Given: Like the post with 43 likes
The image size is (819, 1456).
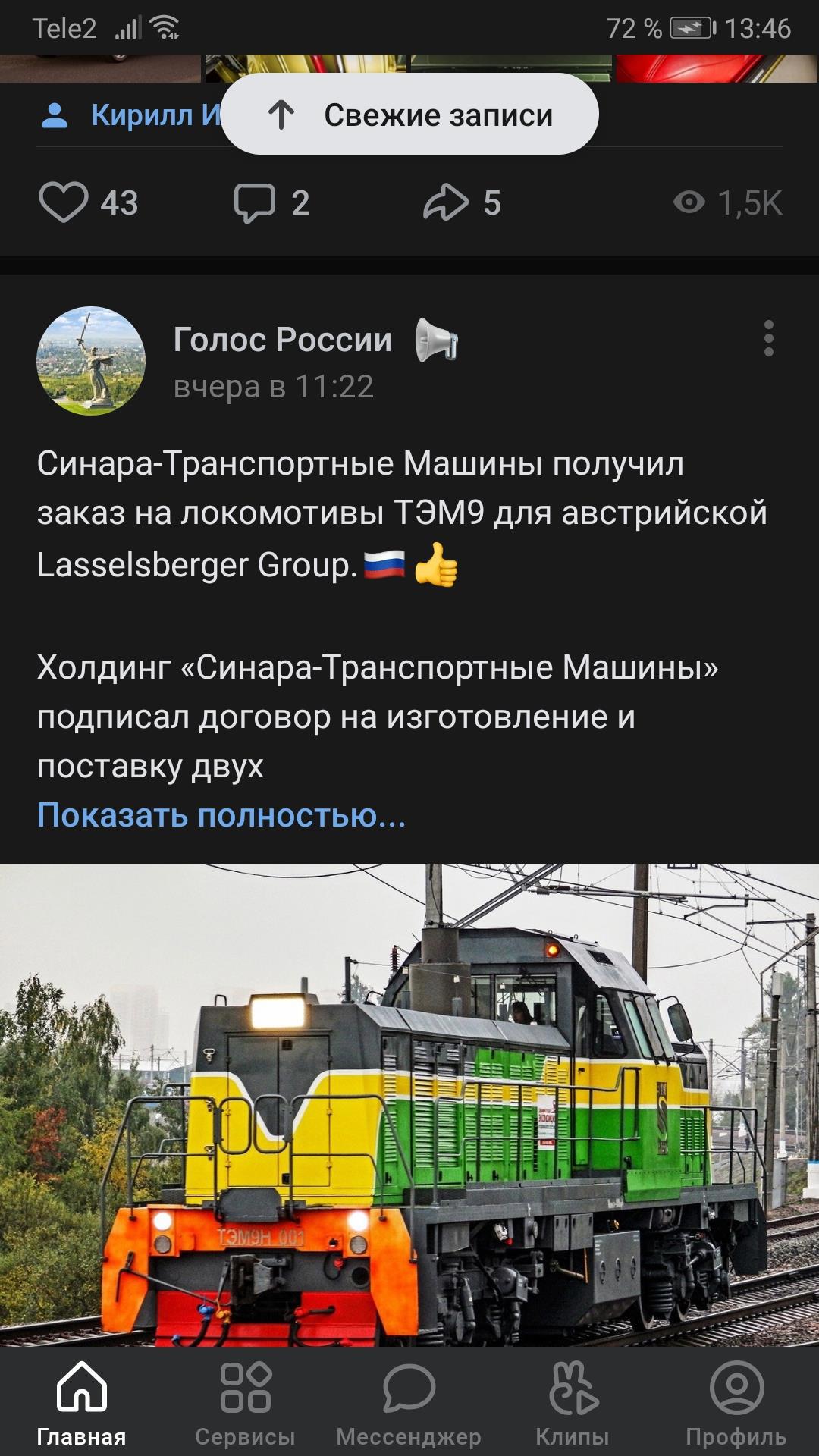Looking at the screenshot, I should click(64, 202).
